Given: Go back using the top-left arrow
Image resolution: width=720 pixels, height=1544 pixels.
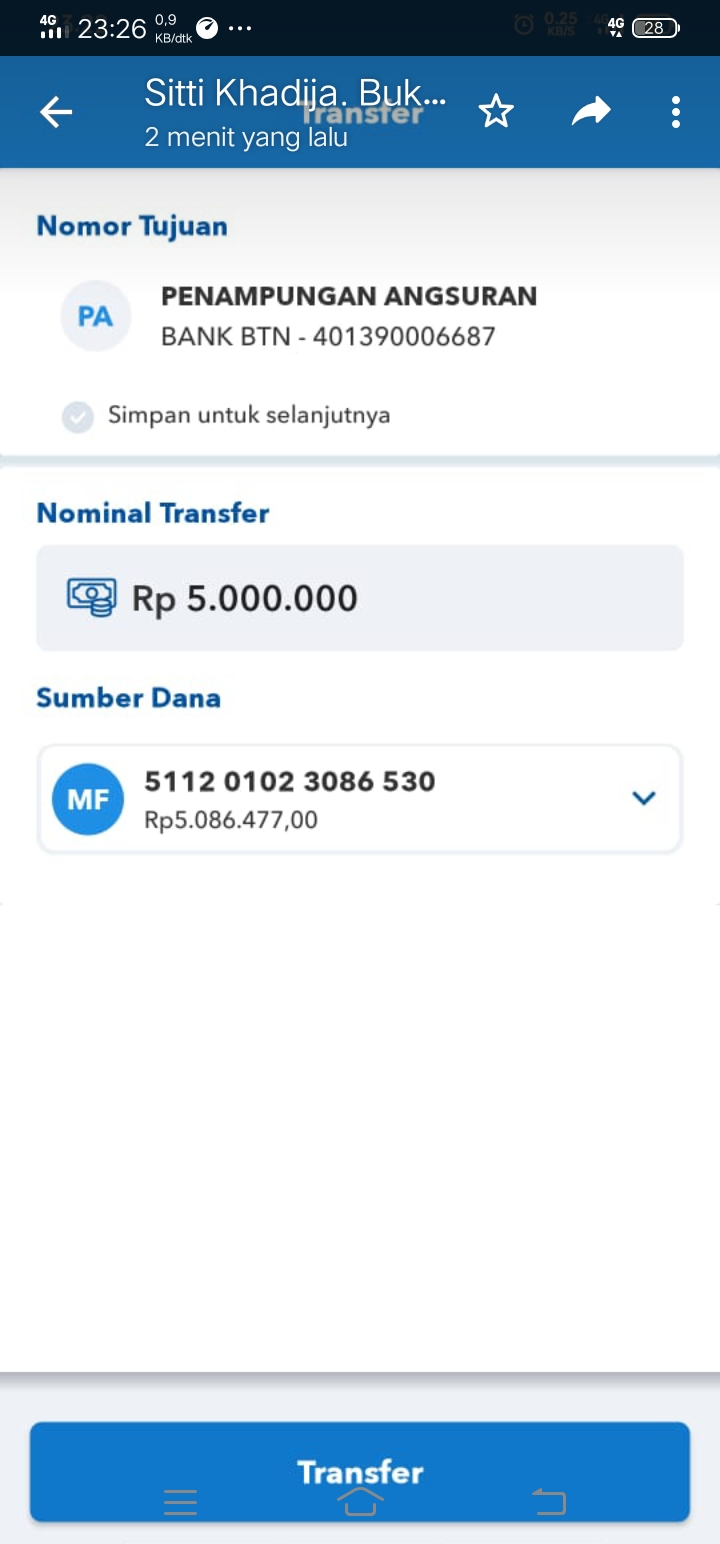Looking at the screenshot, I should point(56,112).
